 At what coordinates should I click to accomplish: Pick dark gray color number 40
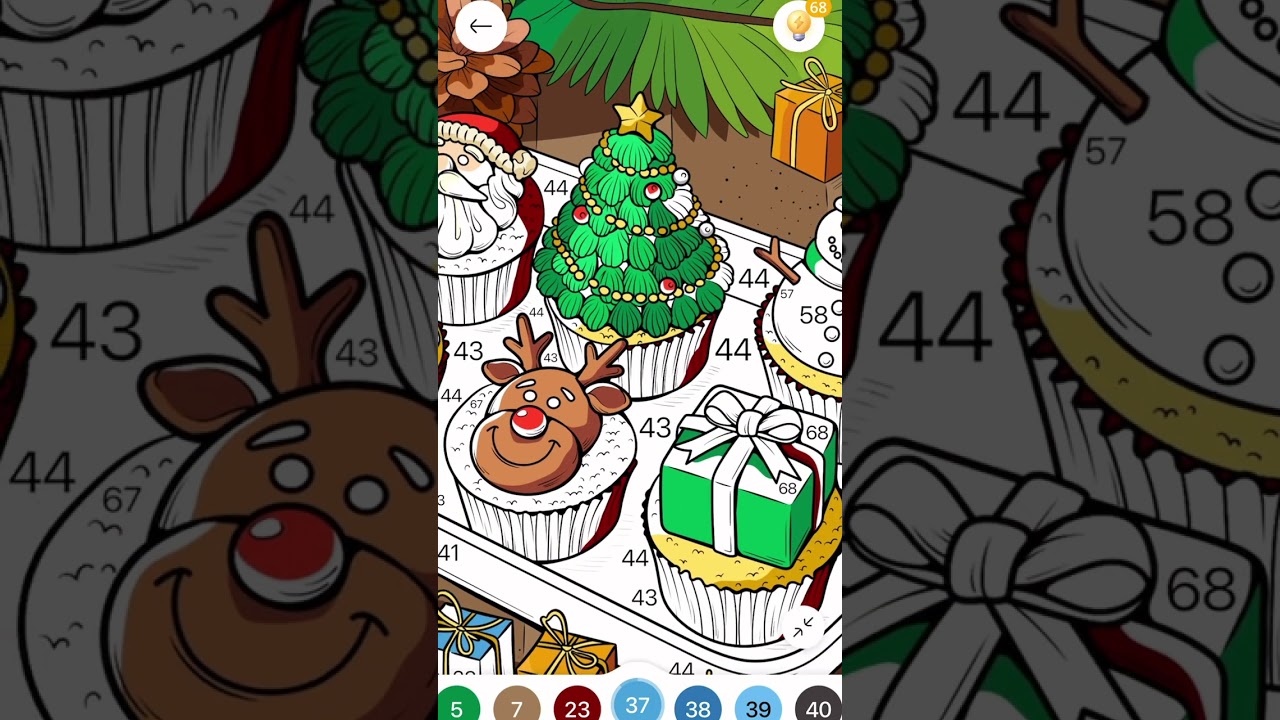818,707
